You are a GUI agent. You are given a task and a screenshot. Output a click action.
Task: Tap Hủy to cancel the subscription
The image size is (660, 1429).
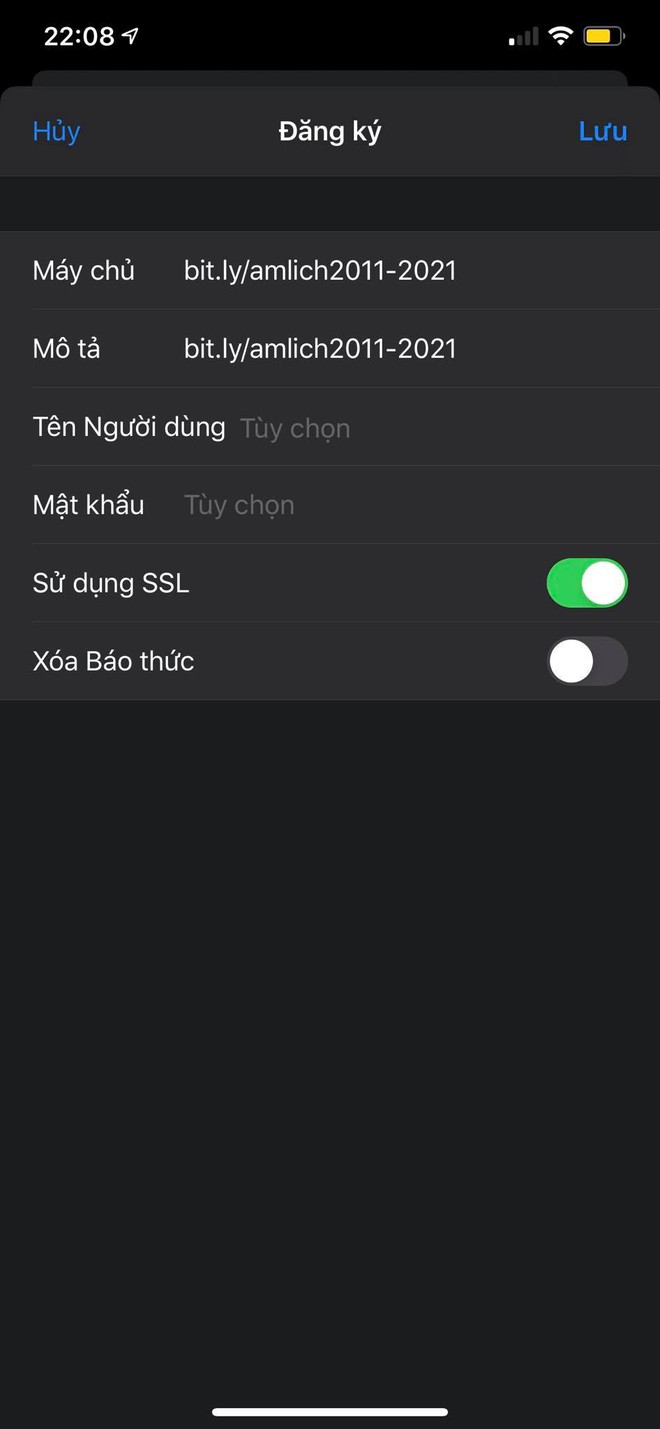coord(56,131)
